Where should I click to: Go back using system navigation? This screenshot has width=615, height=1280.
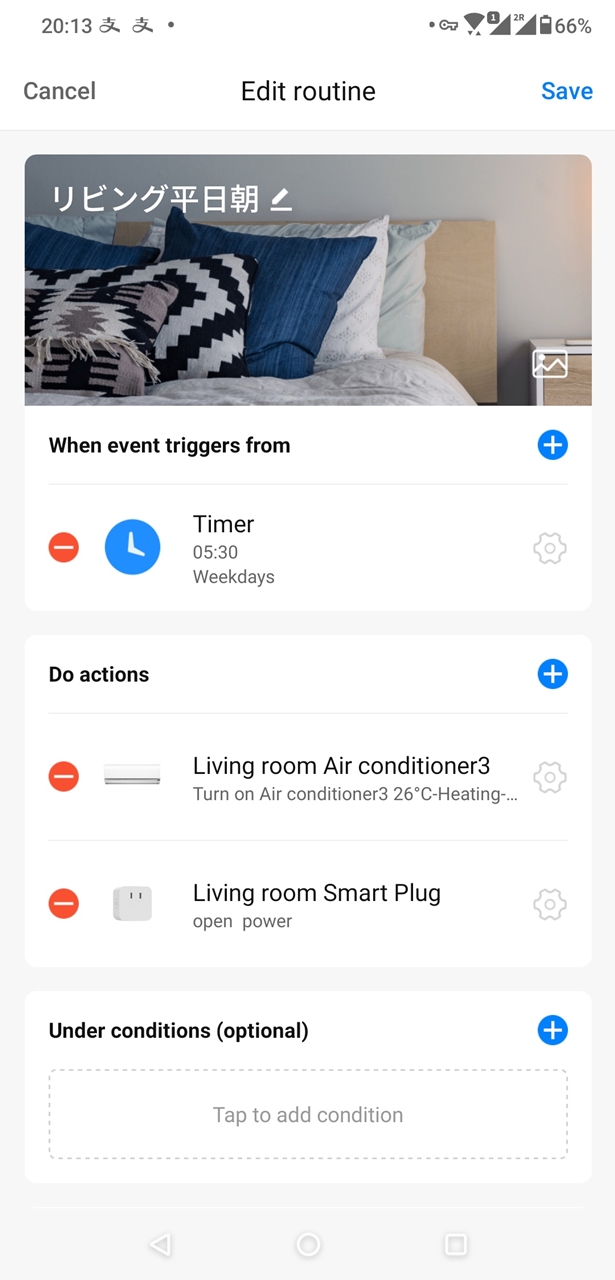point(159,1244)
